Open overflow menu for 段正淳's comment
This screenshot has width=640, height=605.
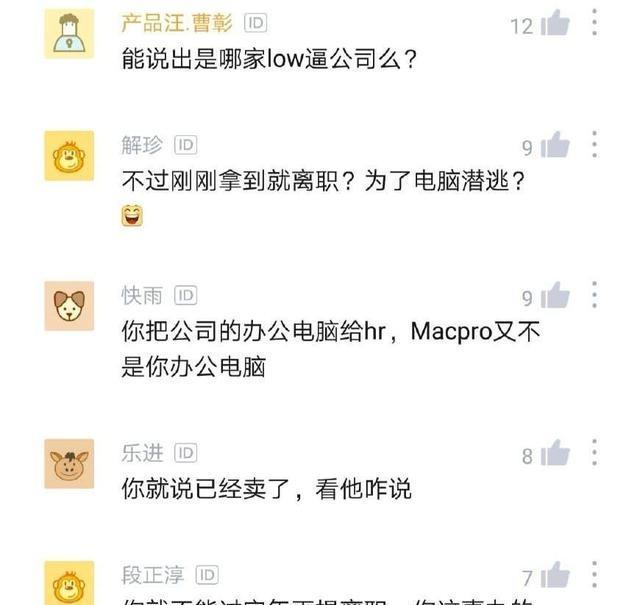594,575
